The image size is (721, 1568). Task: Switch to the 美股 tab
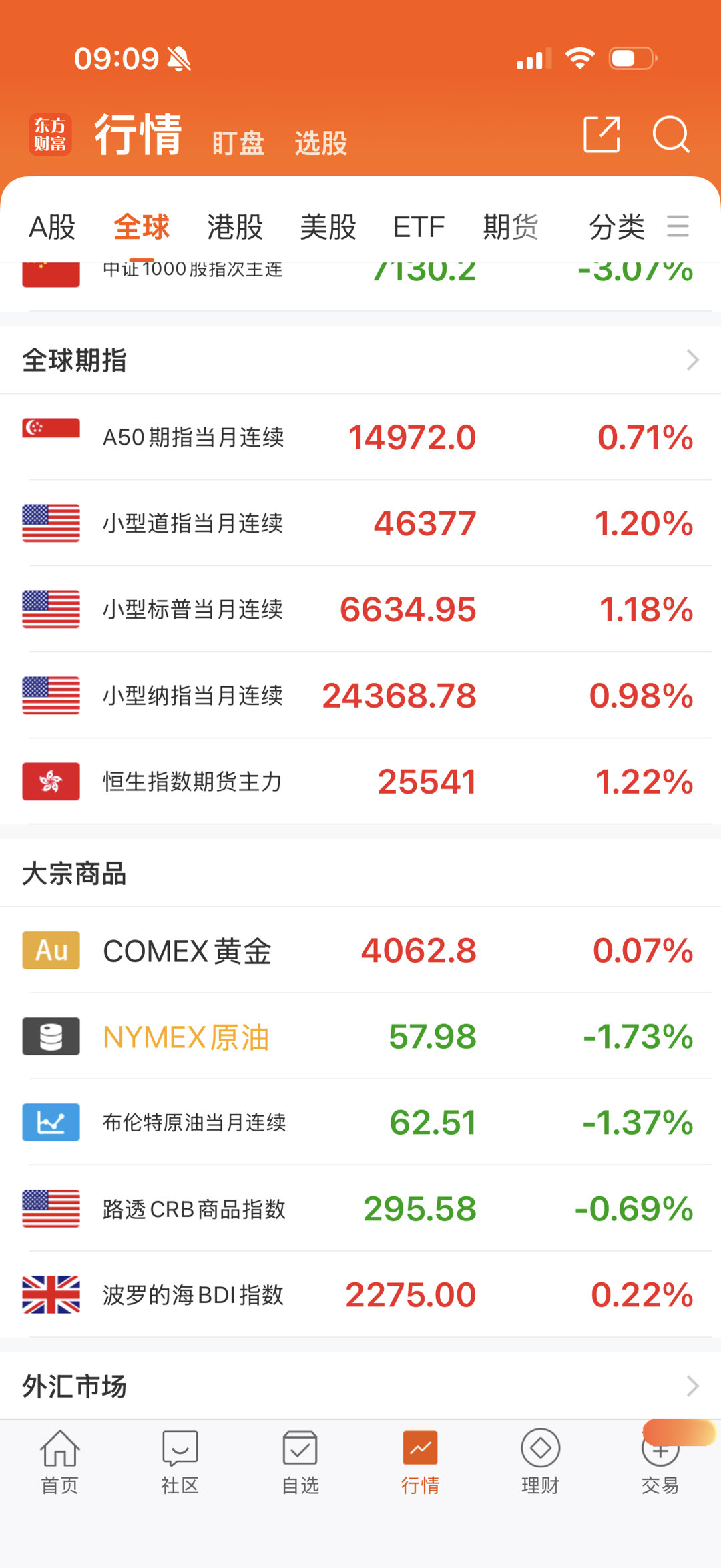click(328, 227)
